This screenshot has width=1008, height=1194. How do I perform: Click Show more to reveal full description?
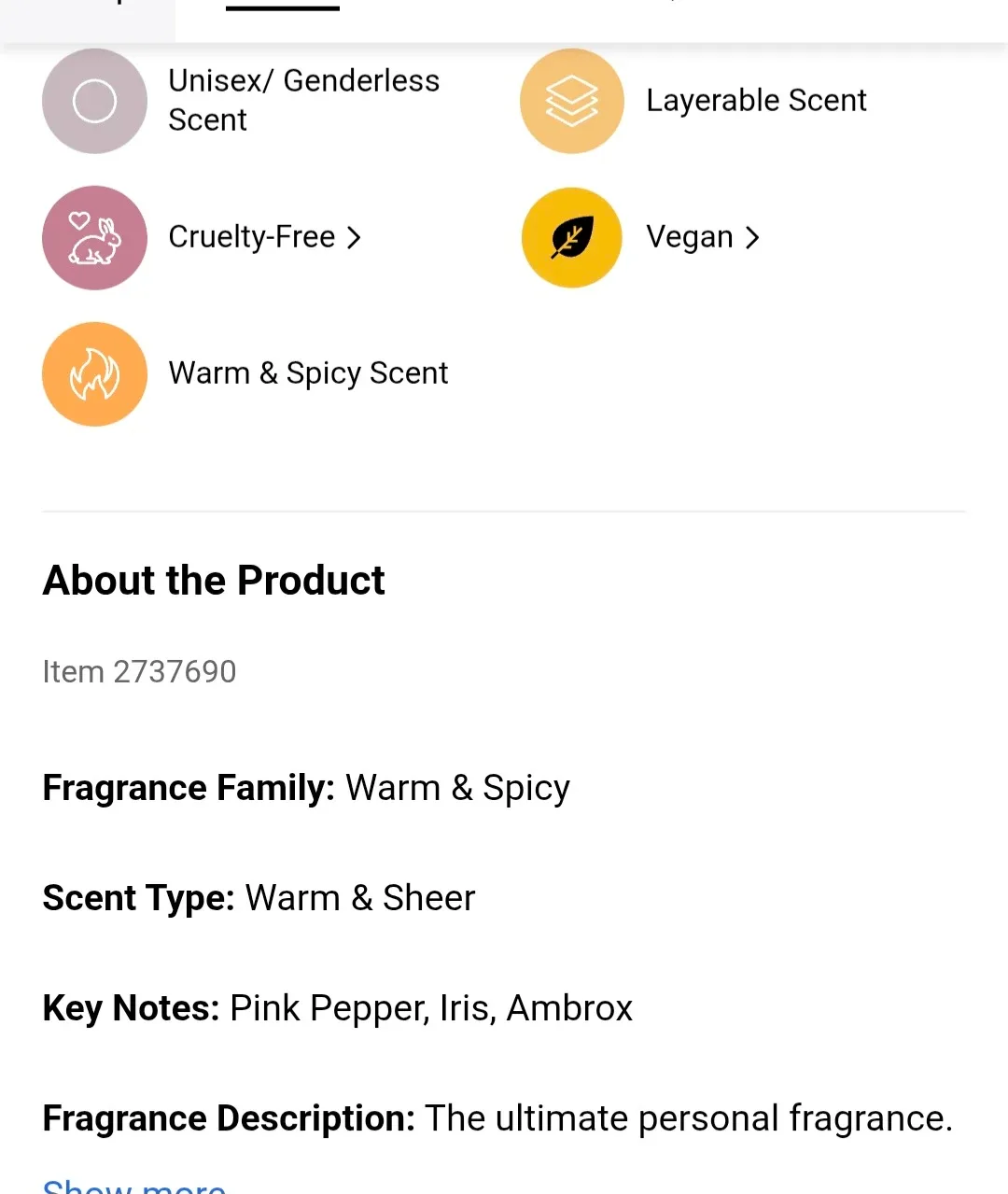click(133, 1184)
